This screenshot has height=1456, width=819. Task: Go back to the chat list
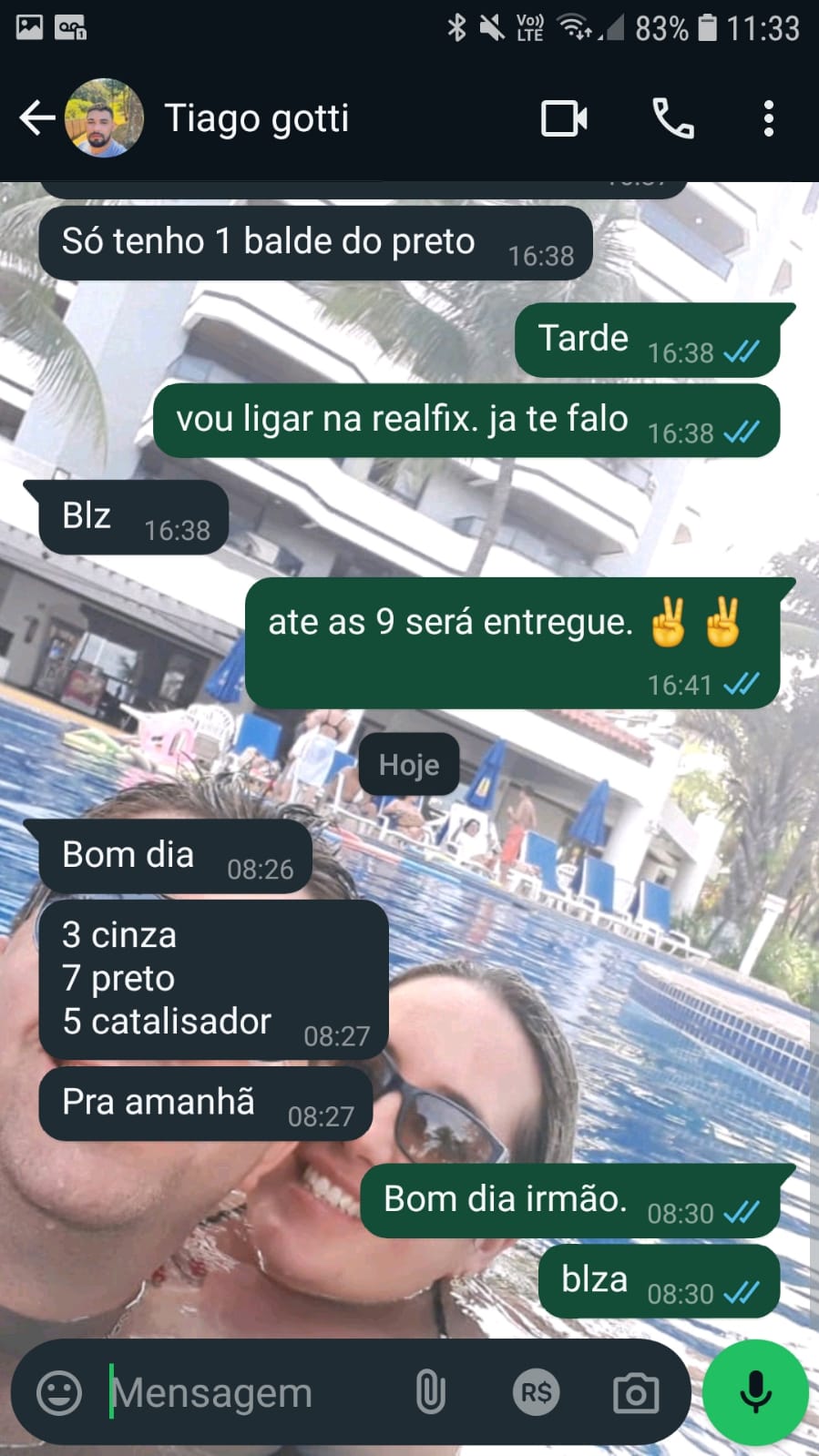pyautogui.click(x=36, y=118)
